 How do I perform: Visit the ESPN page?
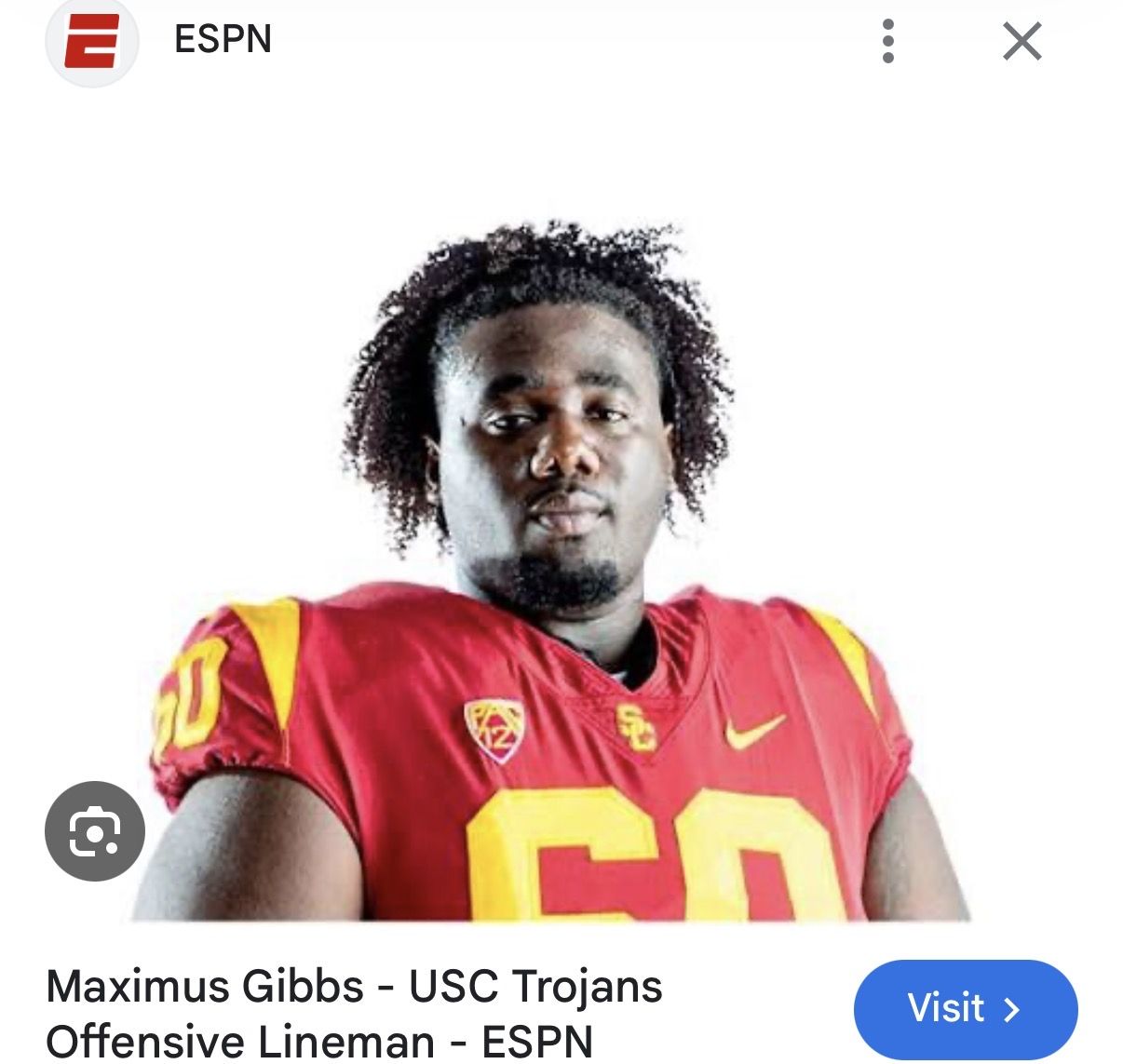point(965,1009)
